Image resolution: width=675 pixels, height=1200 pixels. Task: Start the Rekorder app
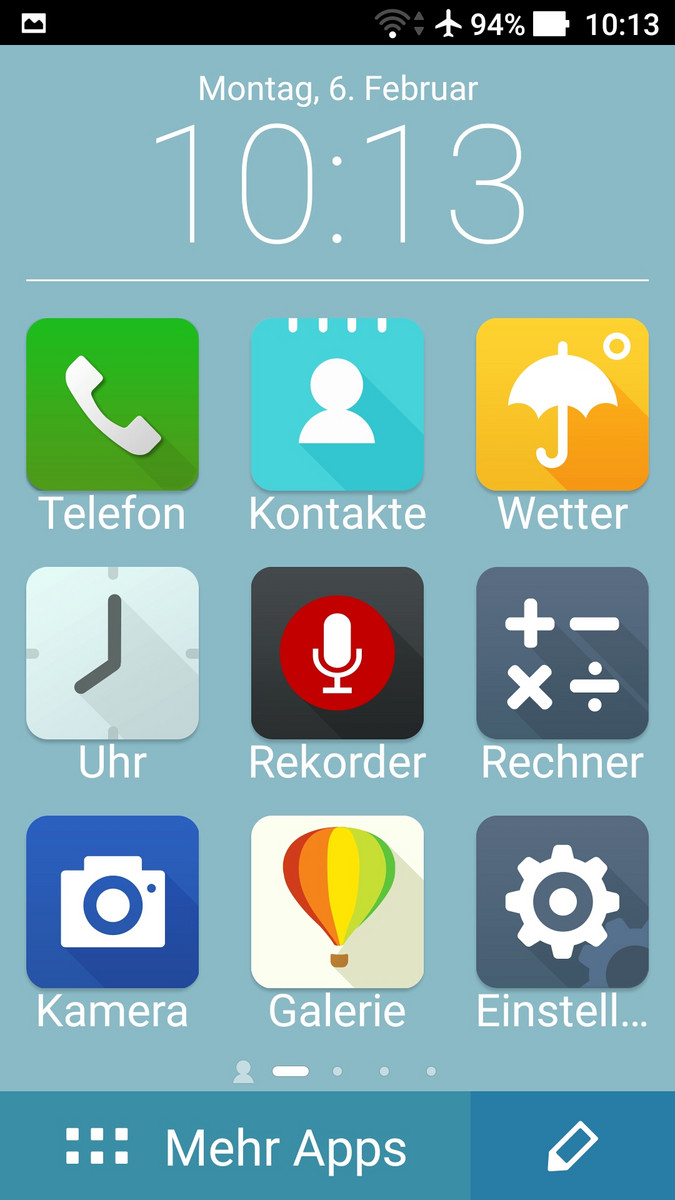337,653
